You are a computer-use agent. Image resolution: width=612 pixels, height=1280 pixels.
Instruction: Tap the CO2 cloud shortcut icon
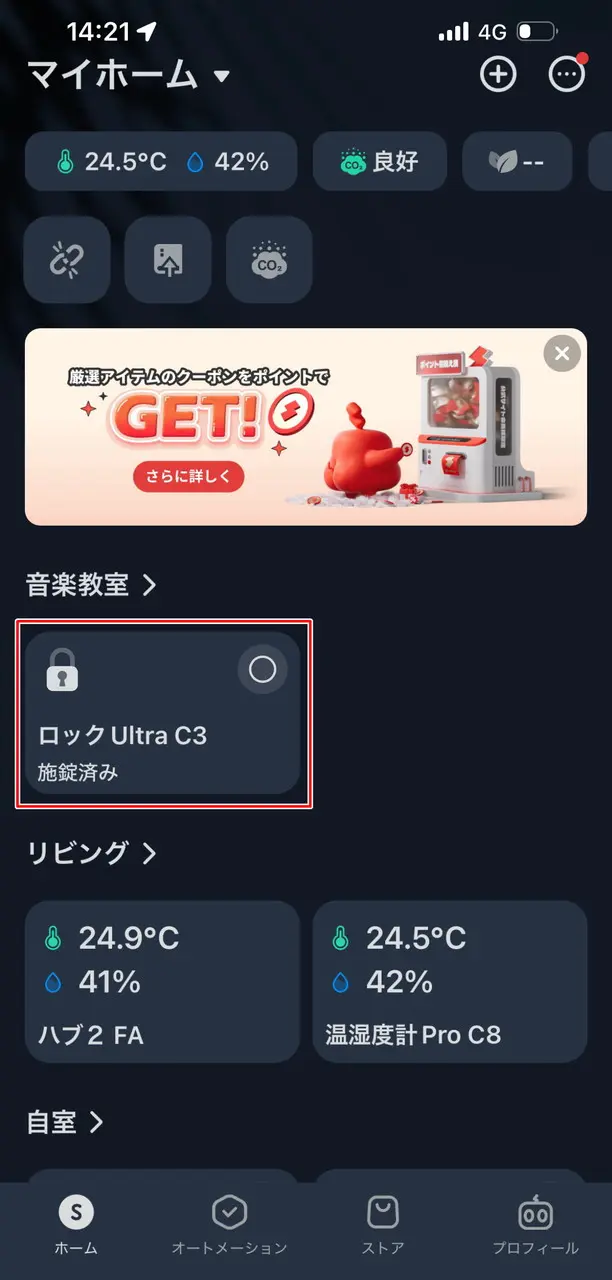click(269, 260)
